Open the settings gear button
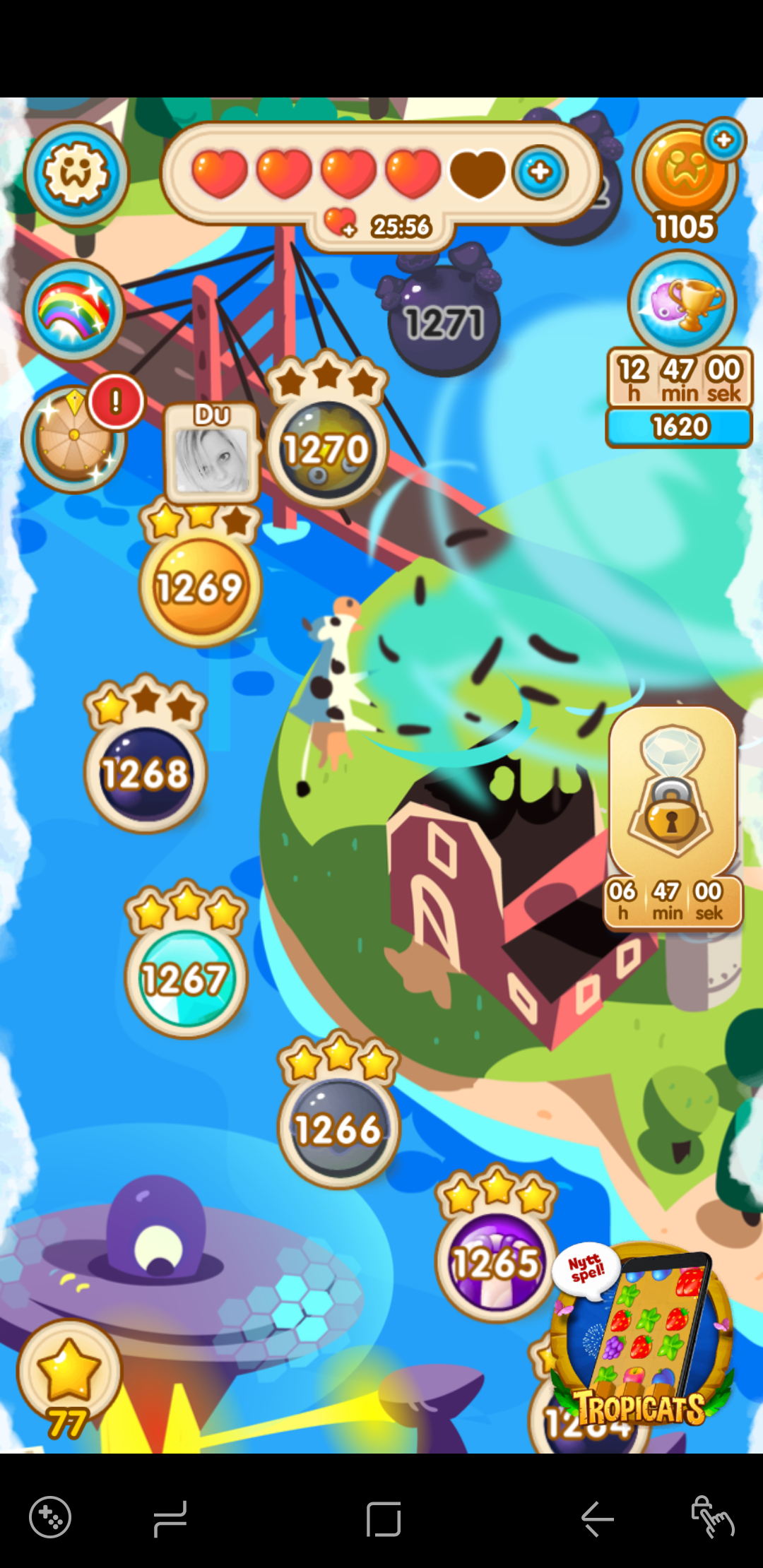 (x=76, y=174)
